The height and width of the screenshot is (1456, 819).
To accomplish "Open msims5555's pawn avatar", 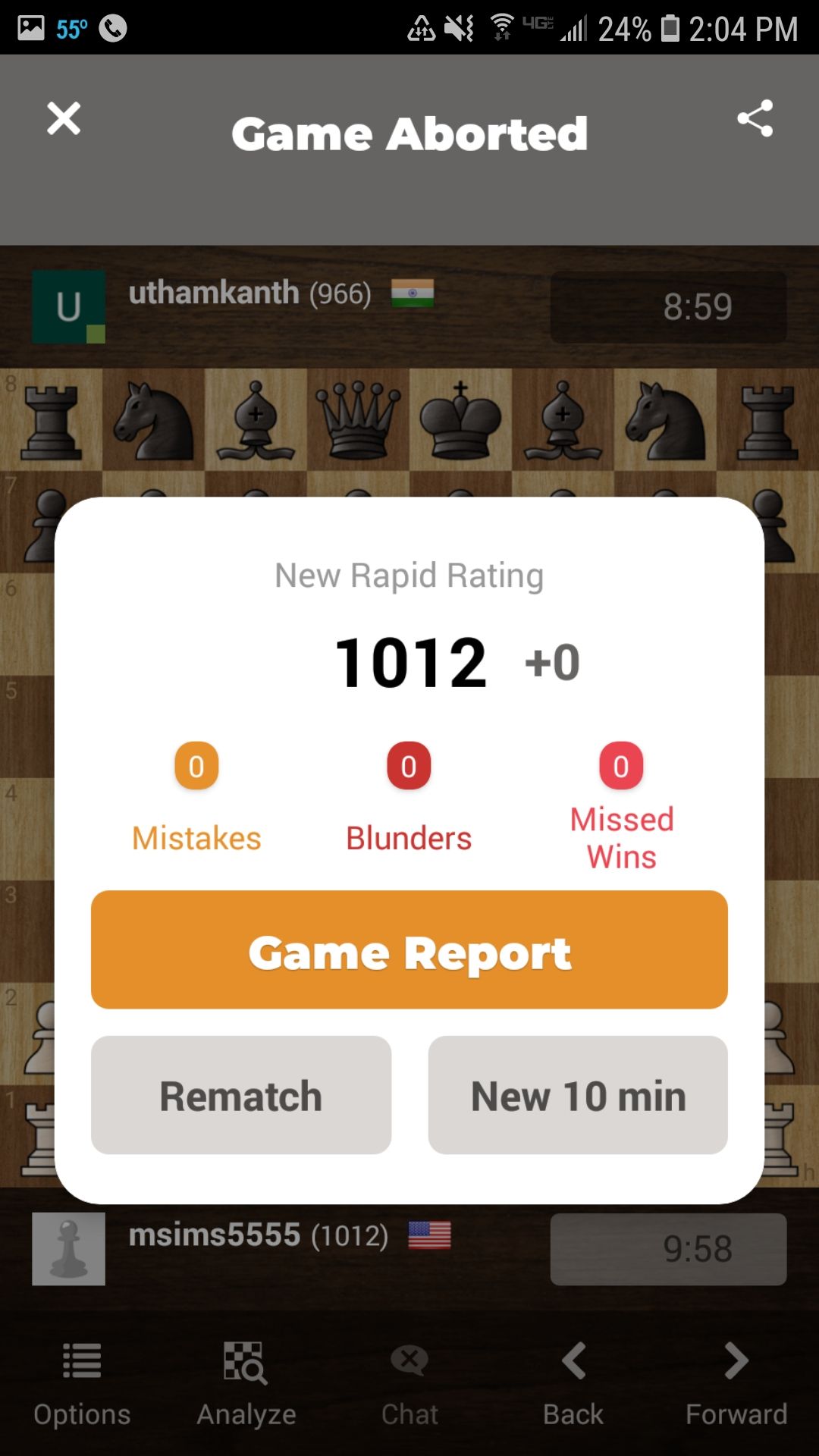I will [67, 1250].
